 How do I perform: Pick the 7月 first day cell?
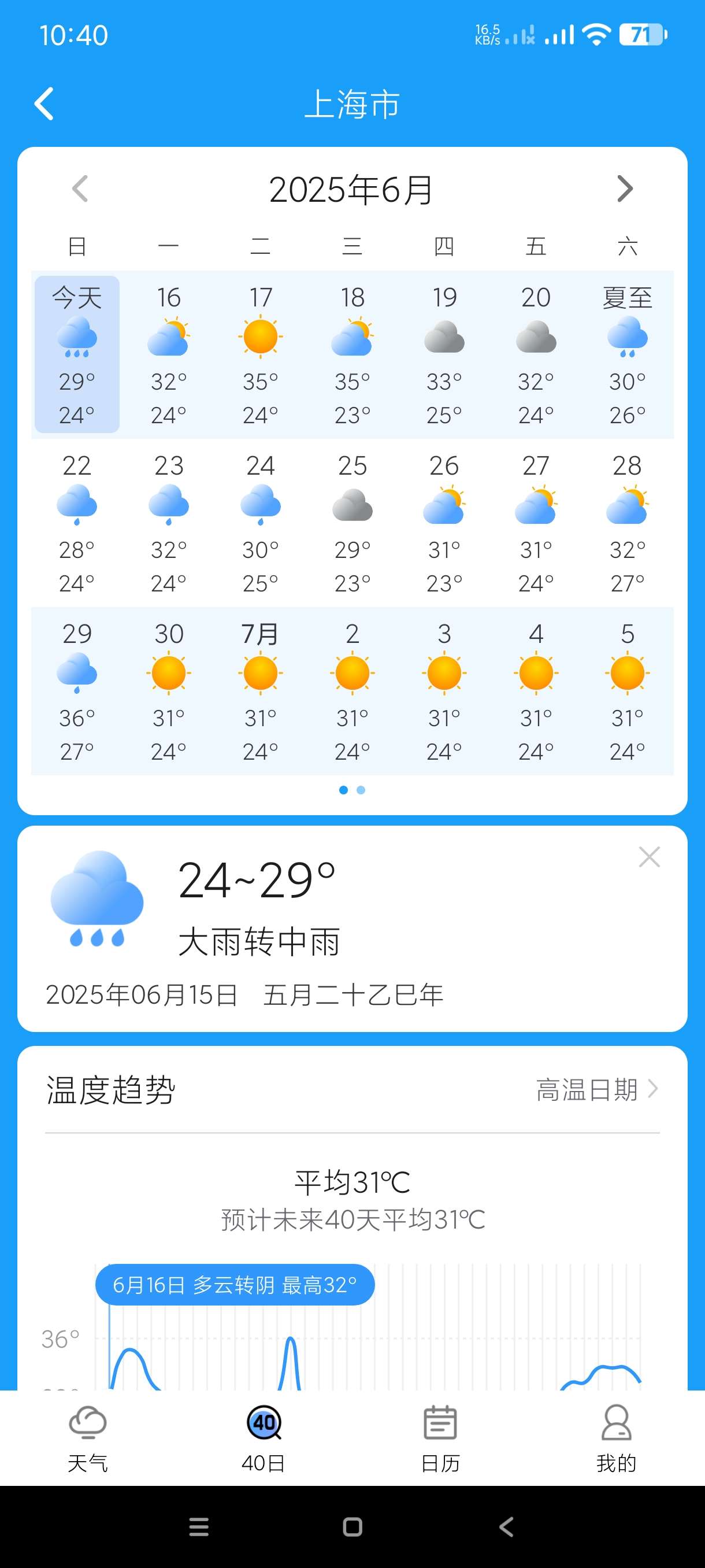261,691
